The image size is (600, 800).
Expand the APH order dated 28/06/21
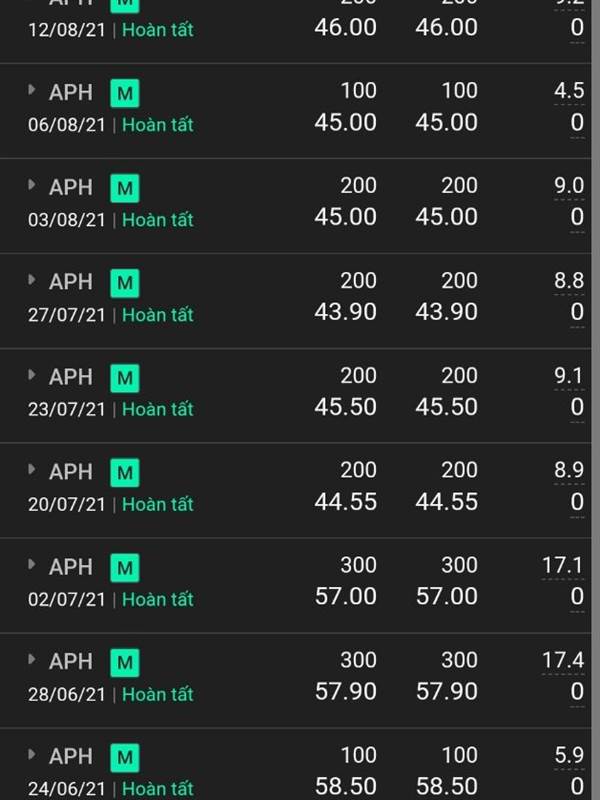click(x=33, y=661)
